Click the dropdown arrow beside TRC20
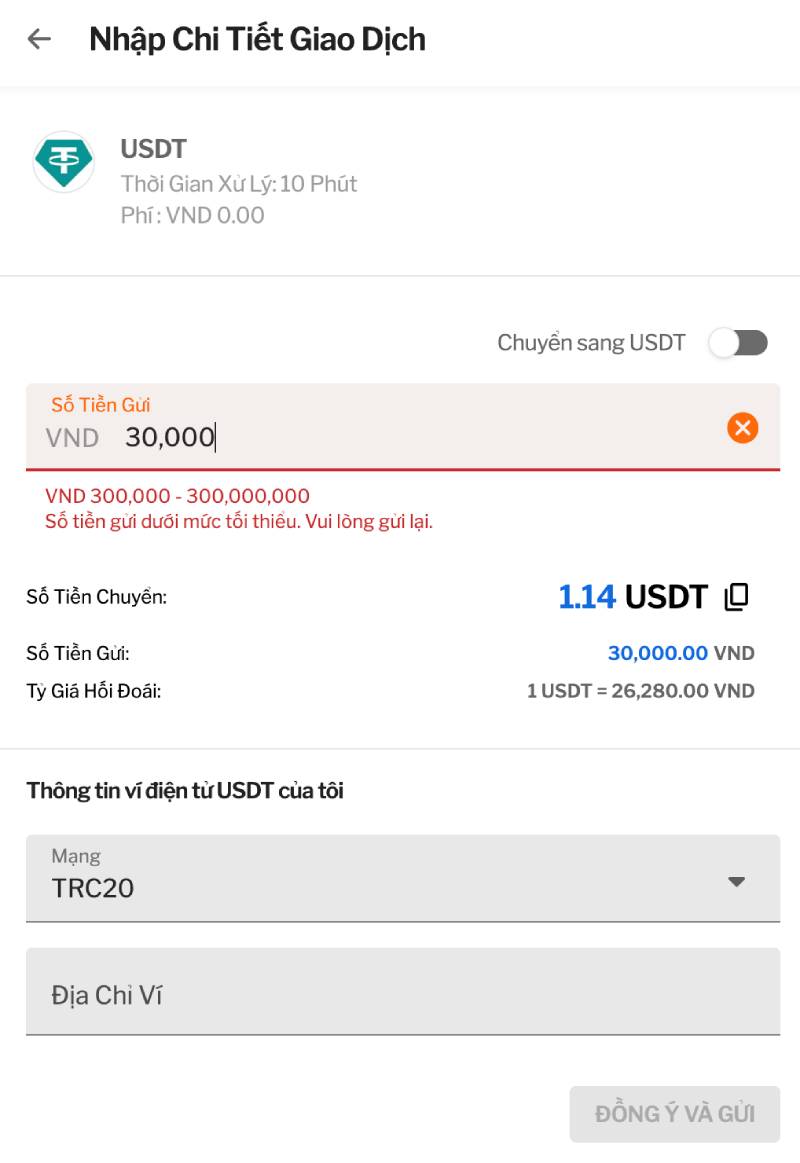The image size is (800, 1163). [738, 881]
